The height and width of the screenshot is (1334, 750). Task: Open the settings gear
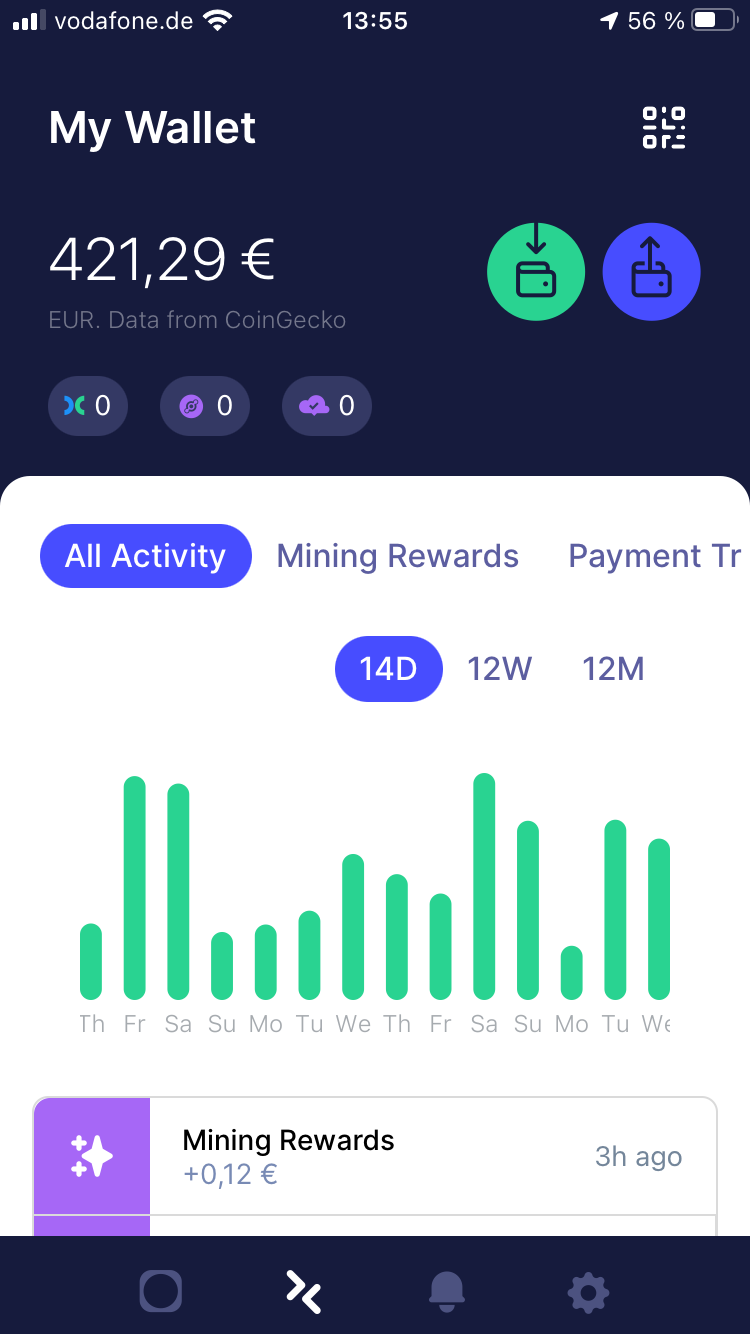pyautogui.click(x=588, y=1292)
